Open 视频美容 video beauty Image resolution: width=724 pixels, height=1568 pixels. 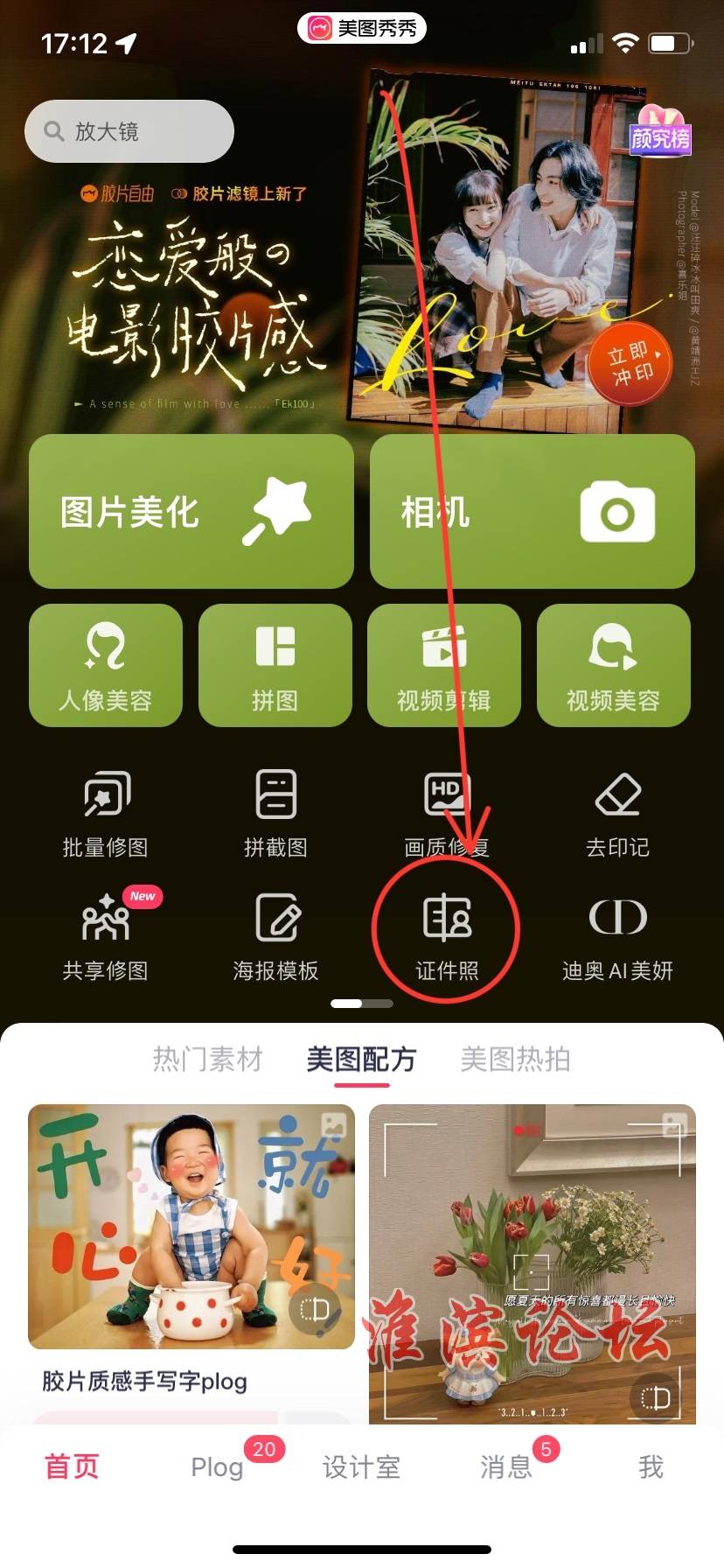tap(613, 665)
